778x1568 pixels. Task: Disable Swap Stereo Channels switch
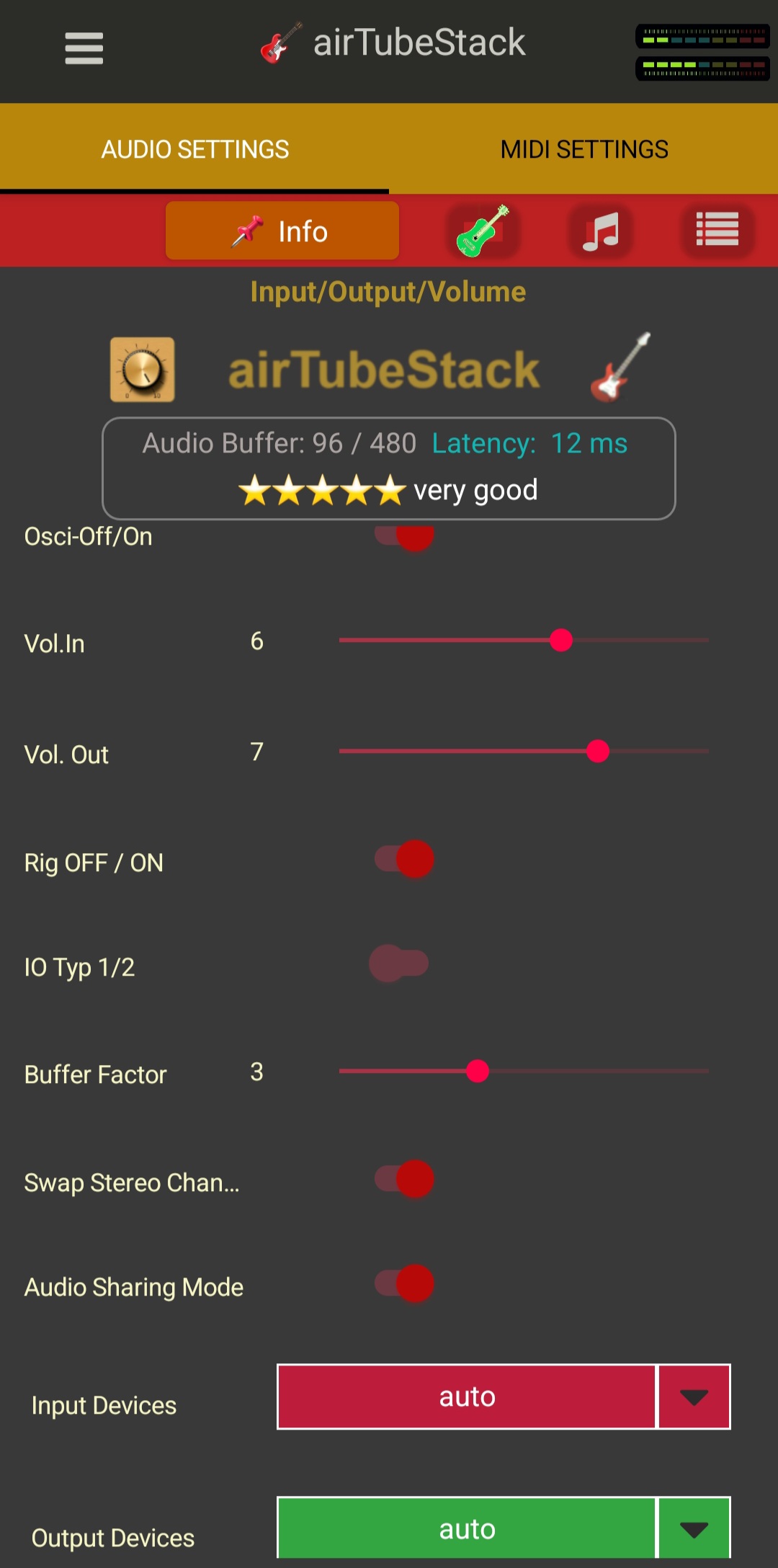pos(405,1180)
